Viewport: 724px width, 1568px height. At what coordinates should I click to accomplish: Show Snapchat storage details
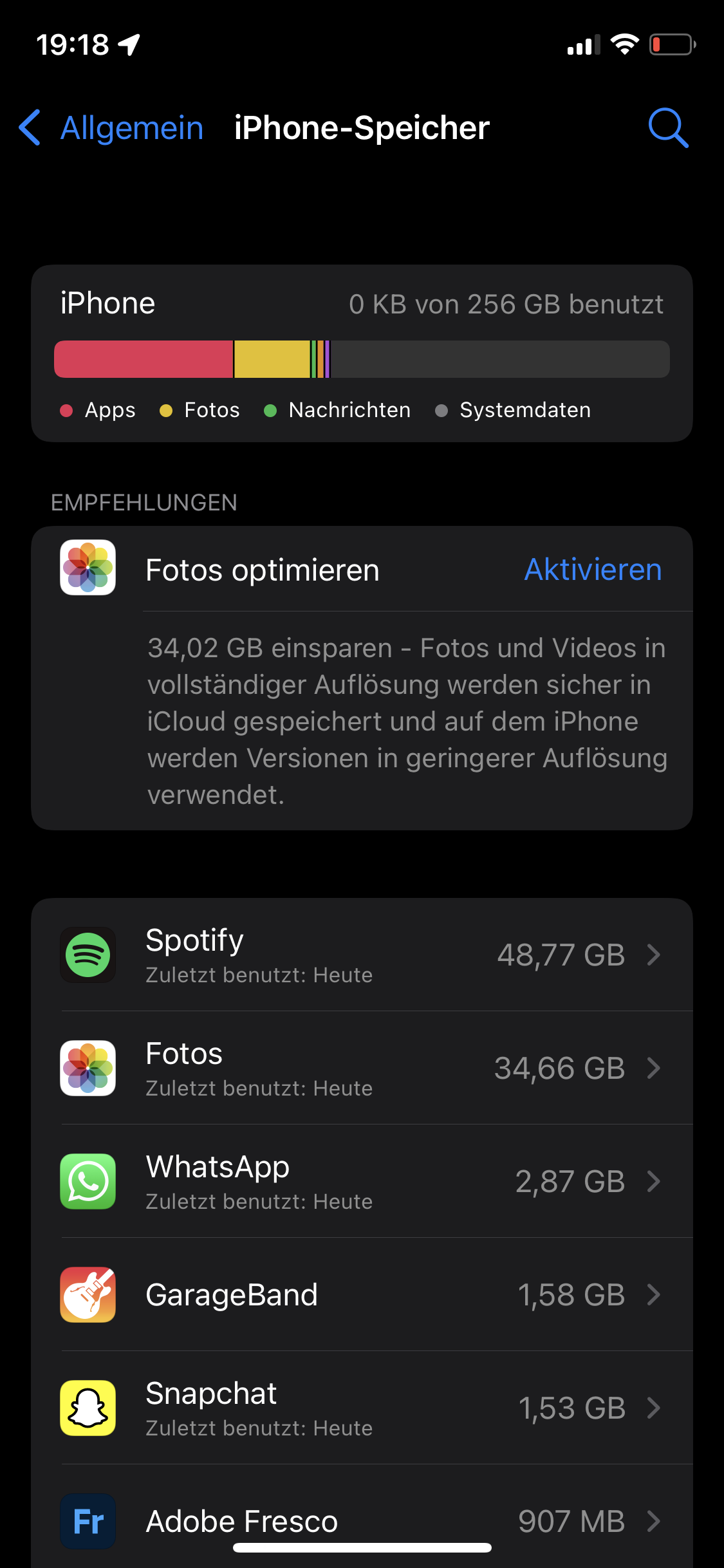pos(362,1408)
